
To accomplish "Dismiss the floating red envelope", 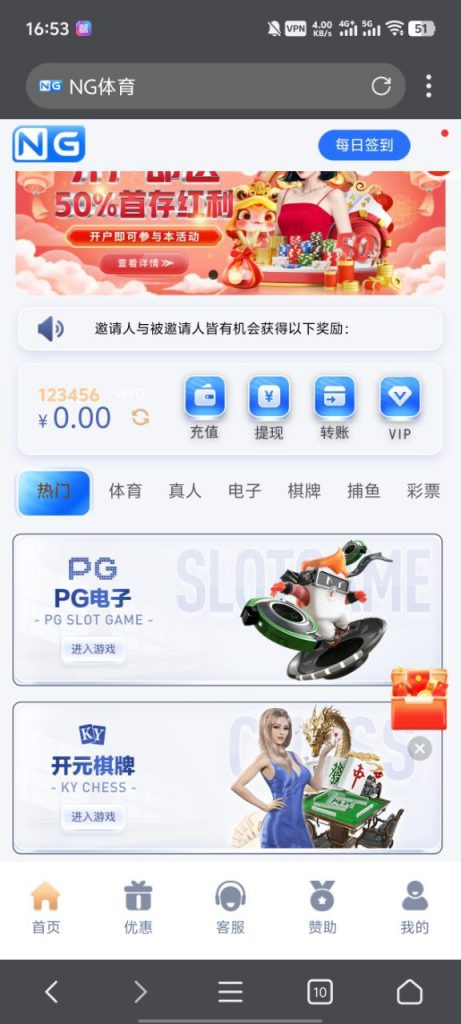I will pyautogui.click(x=420, y=748).
